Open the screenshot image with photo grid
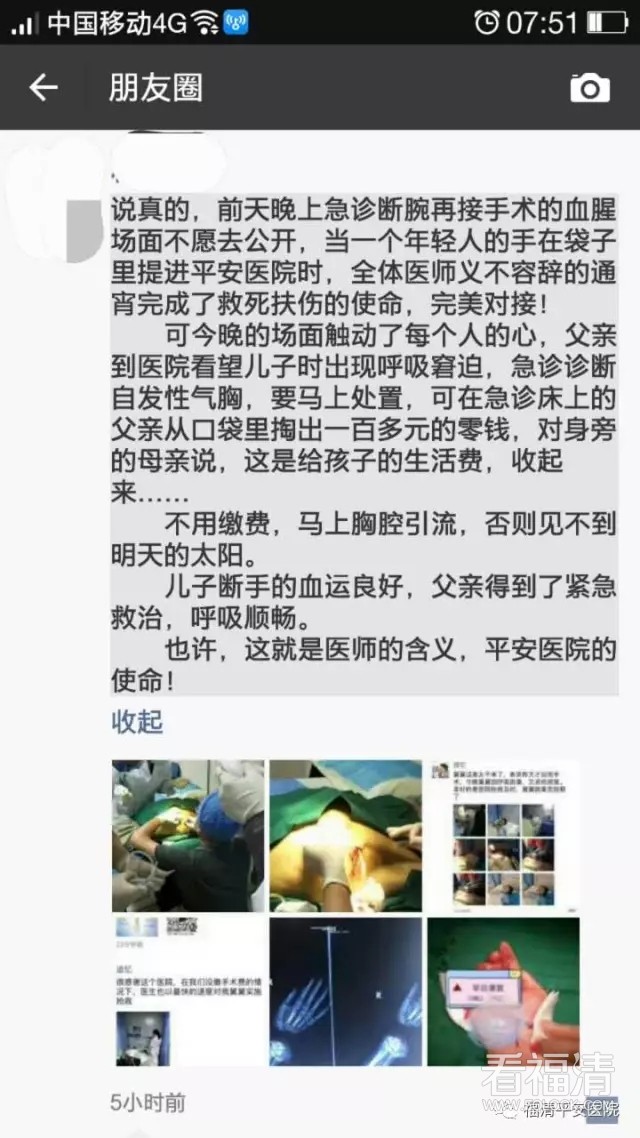The image size is (640, 1138). tap(503, 835)
